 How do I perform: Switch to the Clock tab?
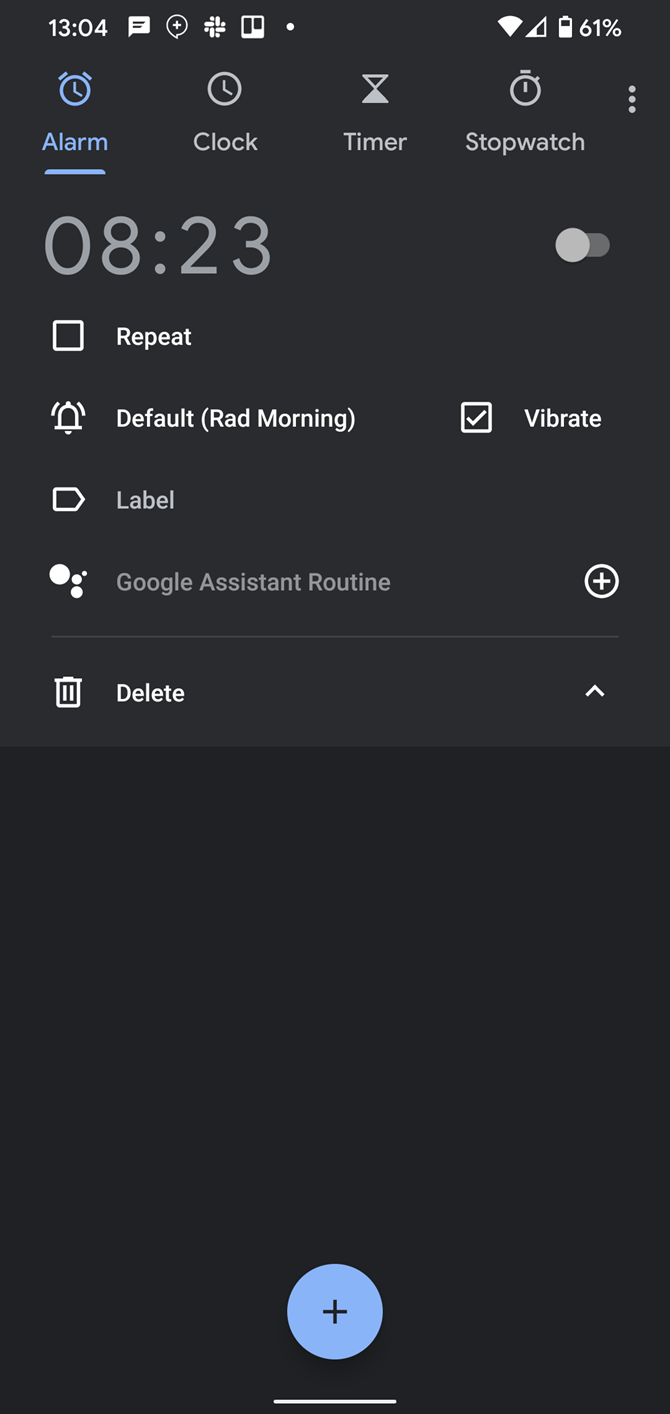[x=225, y=114]
